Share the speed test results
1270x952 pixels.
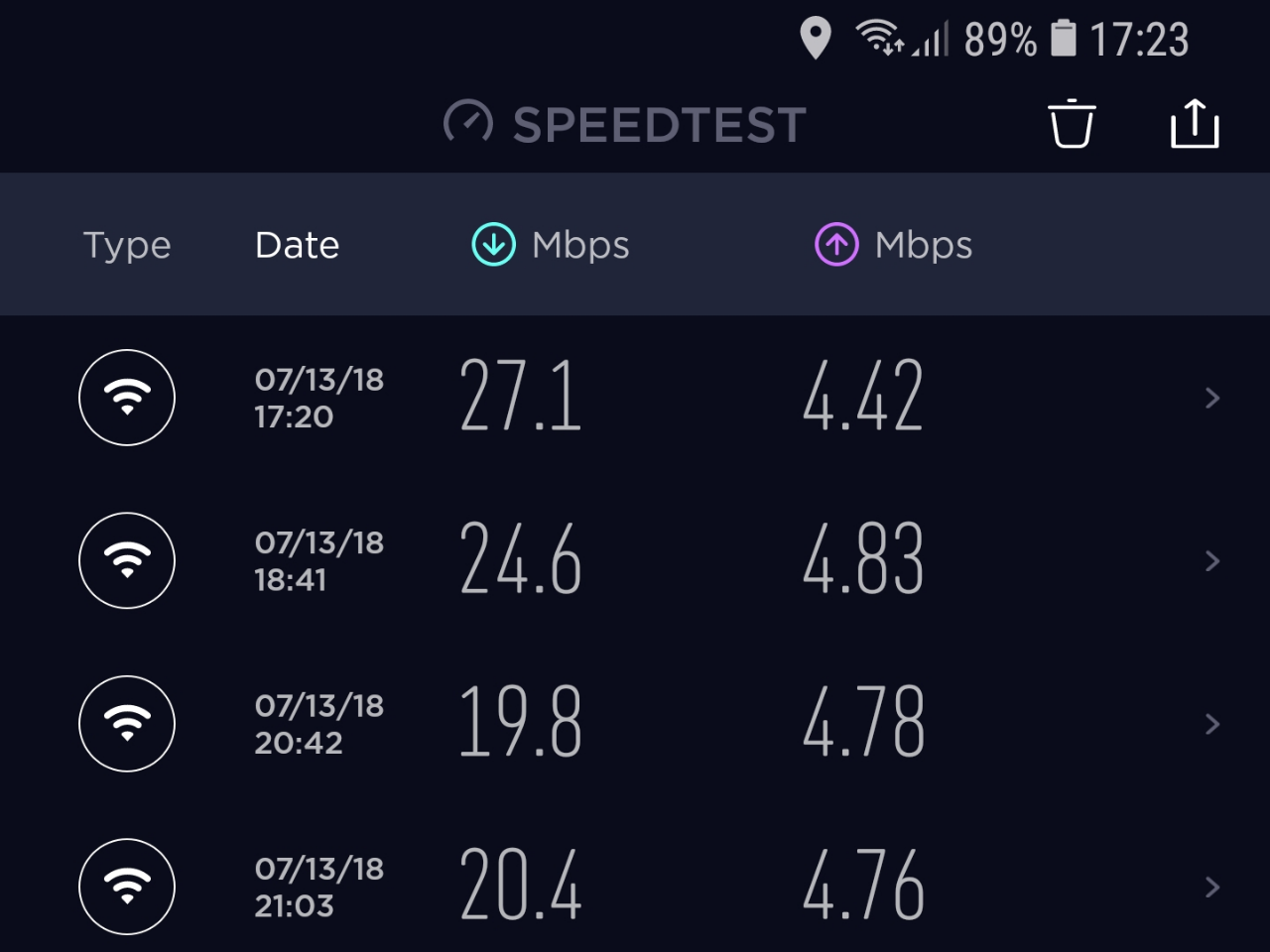[x=1194, y=125]
